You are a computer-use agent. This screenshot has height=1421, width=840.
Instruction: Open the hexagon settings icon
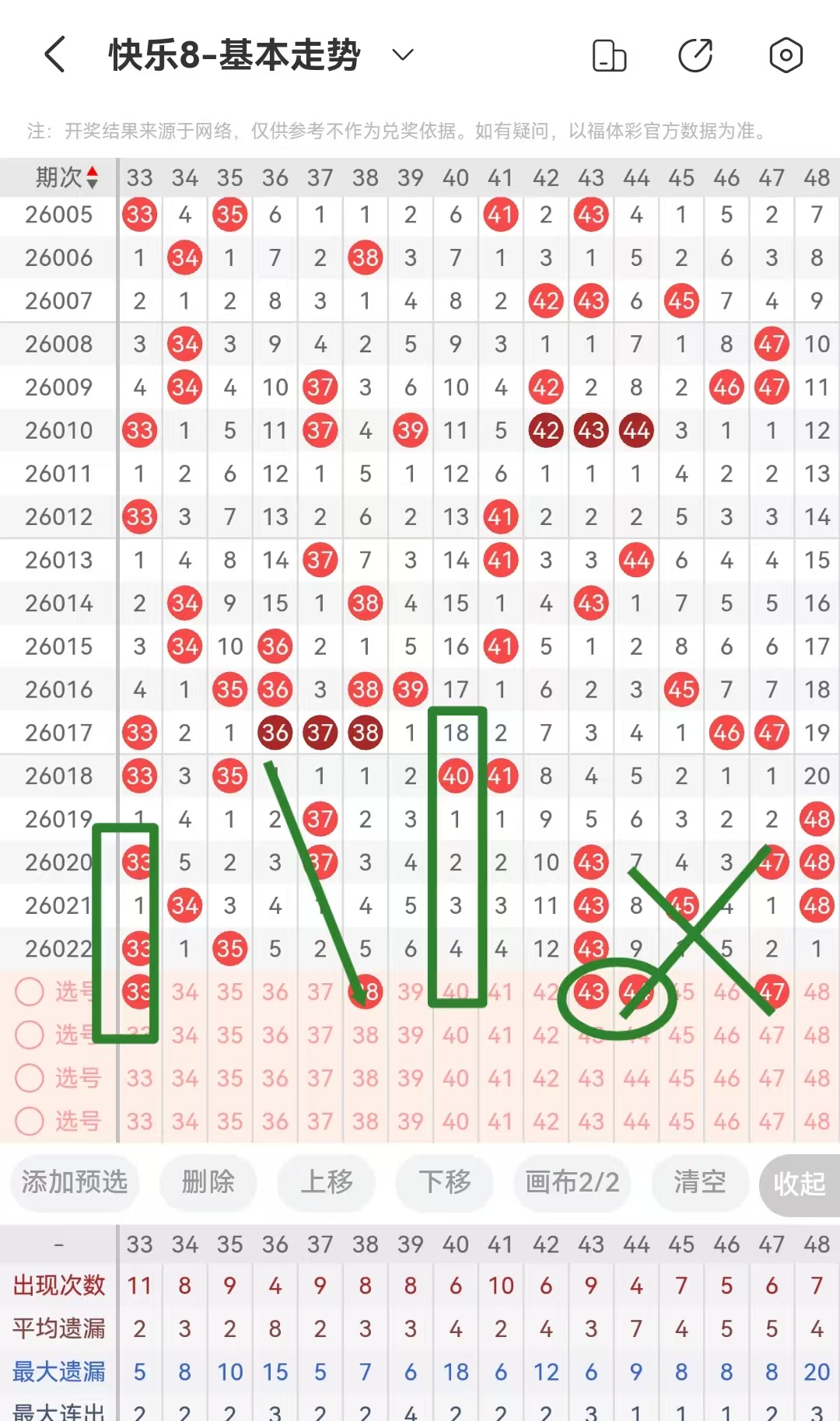[x=786, y=55]
